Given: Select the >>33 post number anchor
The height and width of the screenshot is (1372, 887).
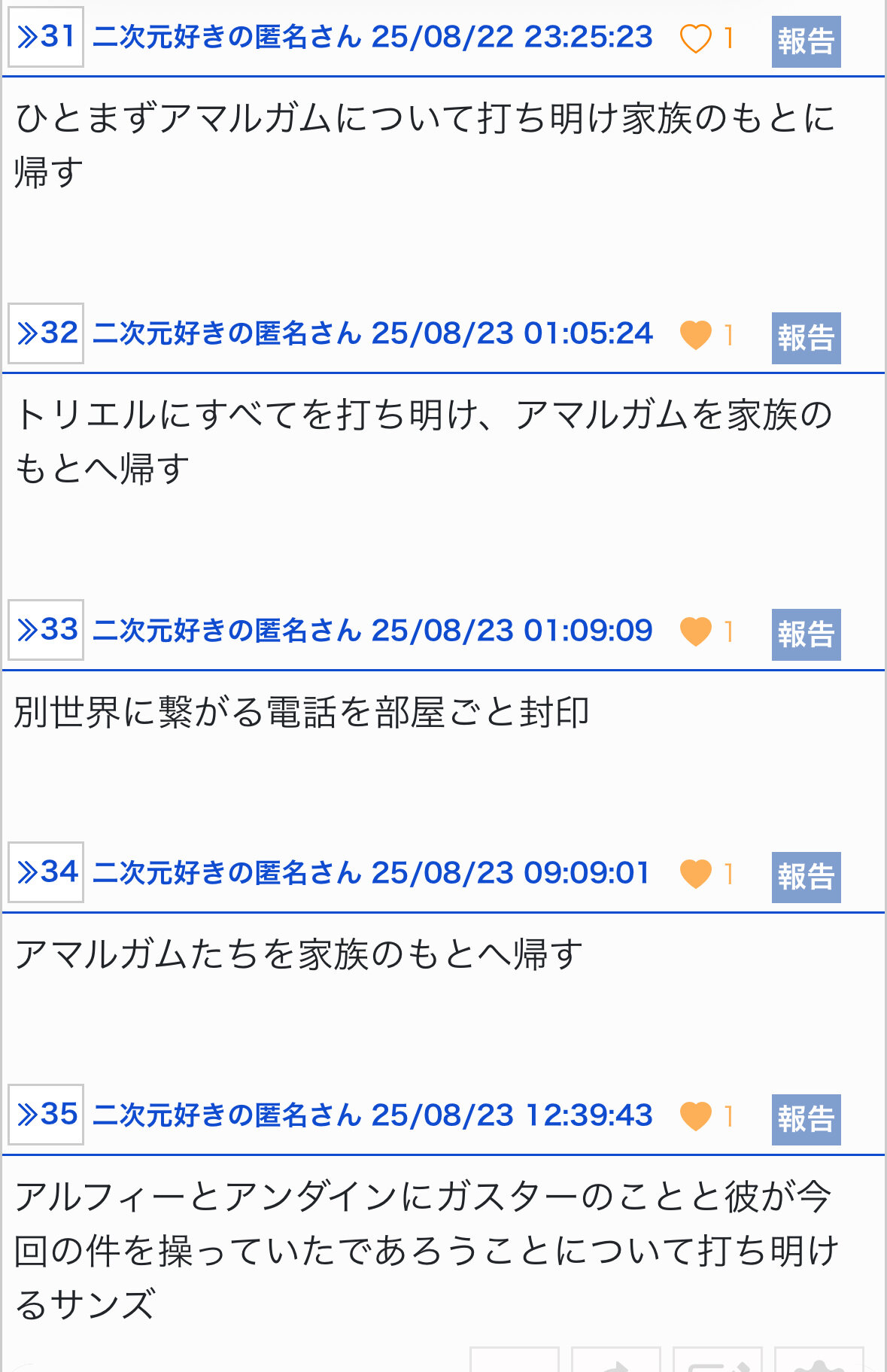Looking at the screenshot, I should 46,630.
